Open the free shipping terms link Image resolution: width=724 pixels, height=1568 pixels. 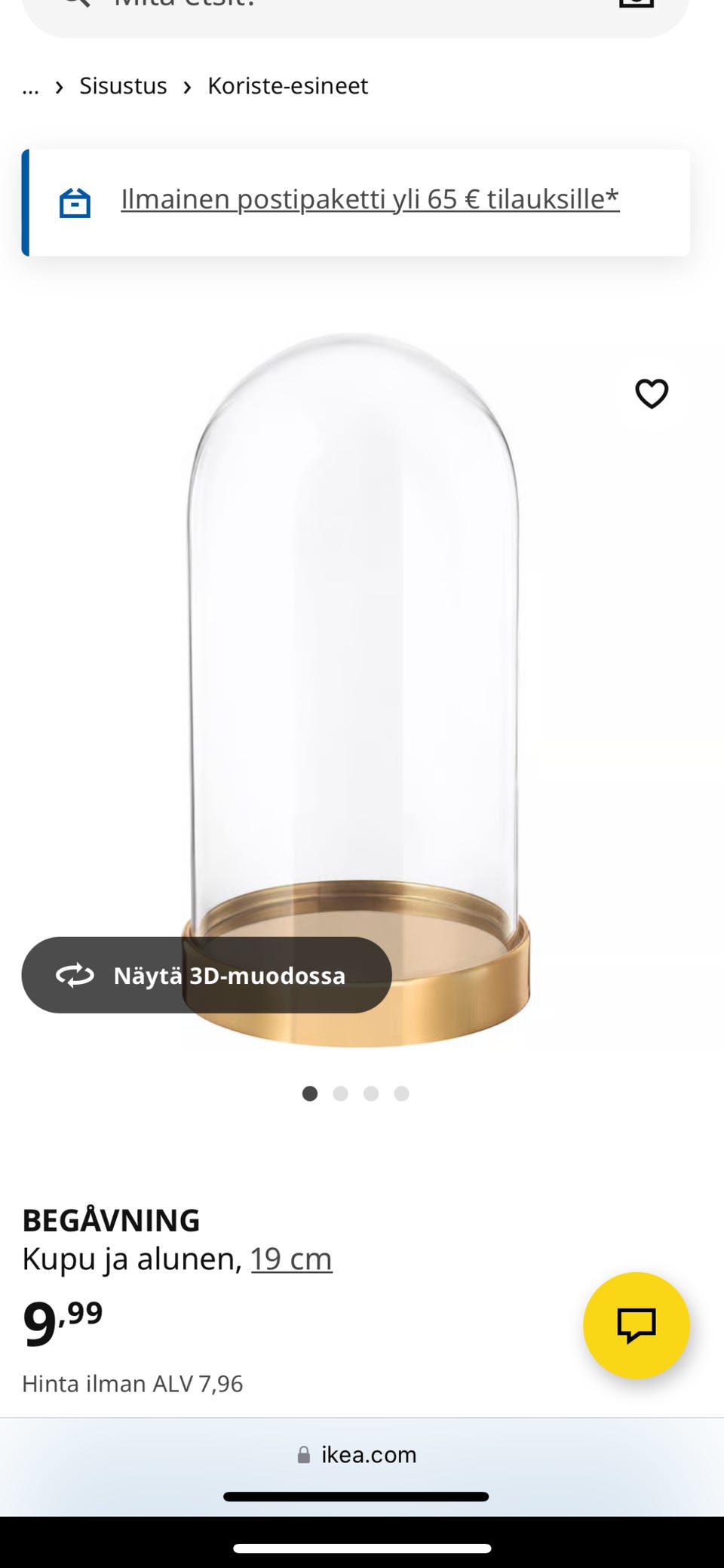[x=369, y=198]
